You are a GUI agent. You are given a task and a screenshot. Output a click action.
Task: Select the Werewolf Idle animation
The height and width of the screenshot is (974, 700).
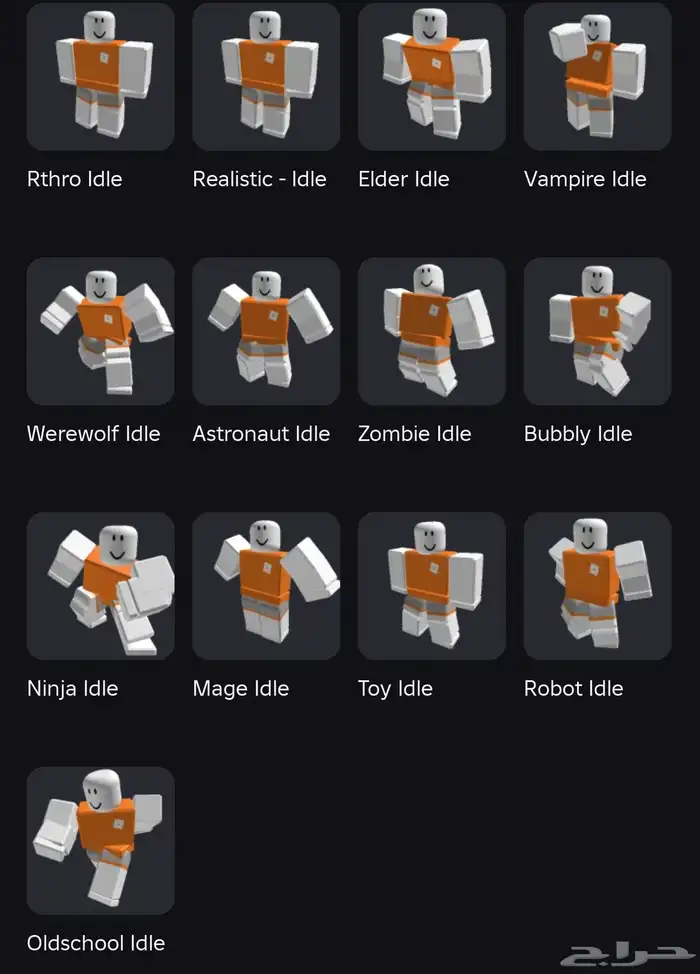click(x=100, y=331)
